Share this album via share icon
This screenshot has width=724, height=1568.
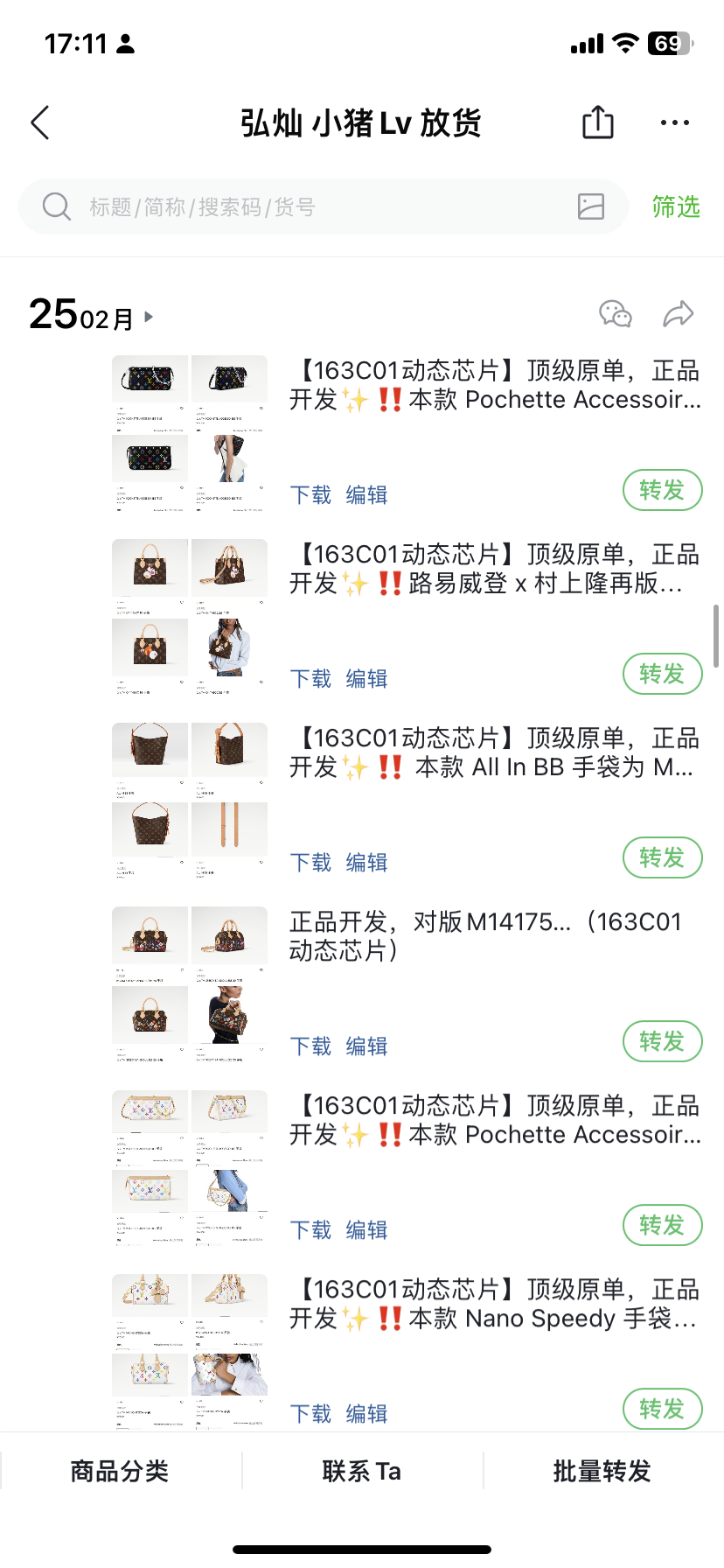pos(598,122)
